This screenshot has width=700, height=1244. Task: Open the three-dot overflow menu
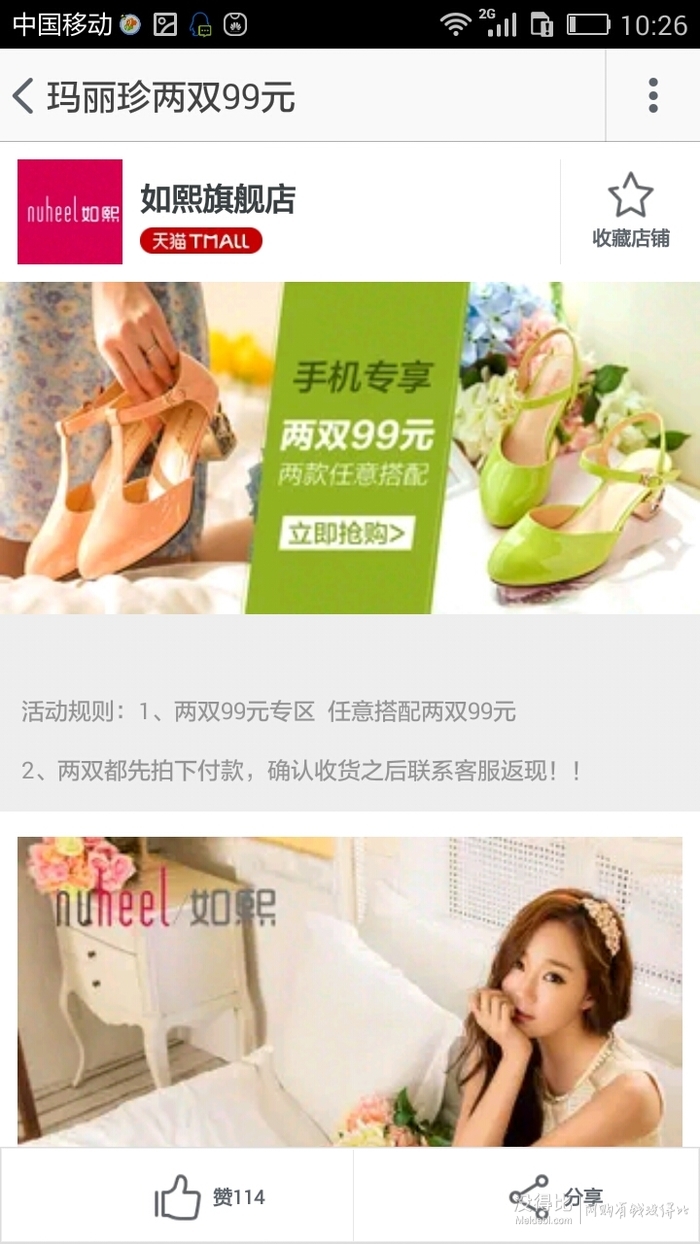pyautogui.click(x=653, y=96)
